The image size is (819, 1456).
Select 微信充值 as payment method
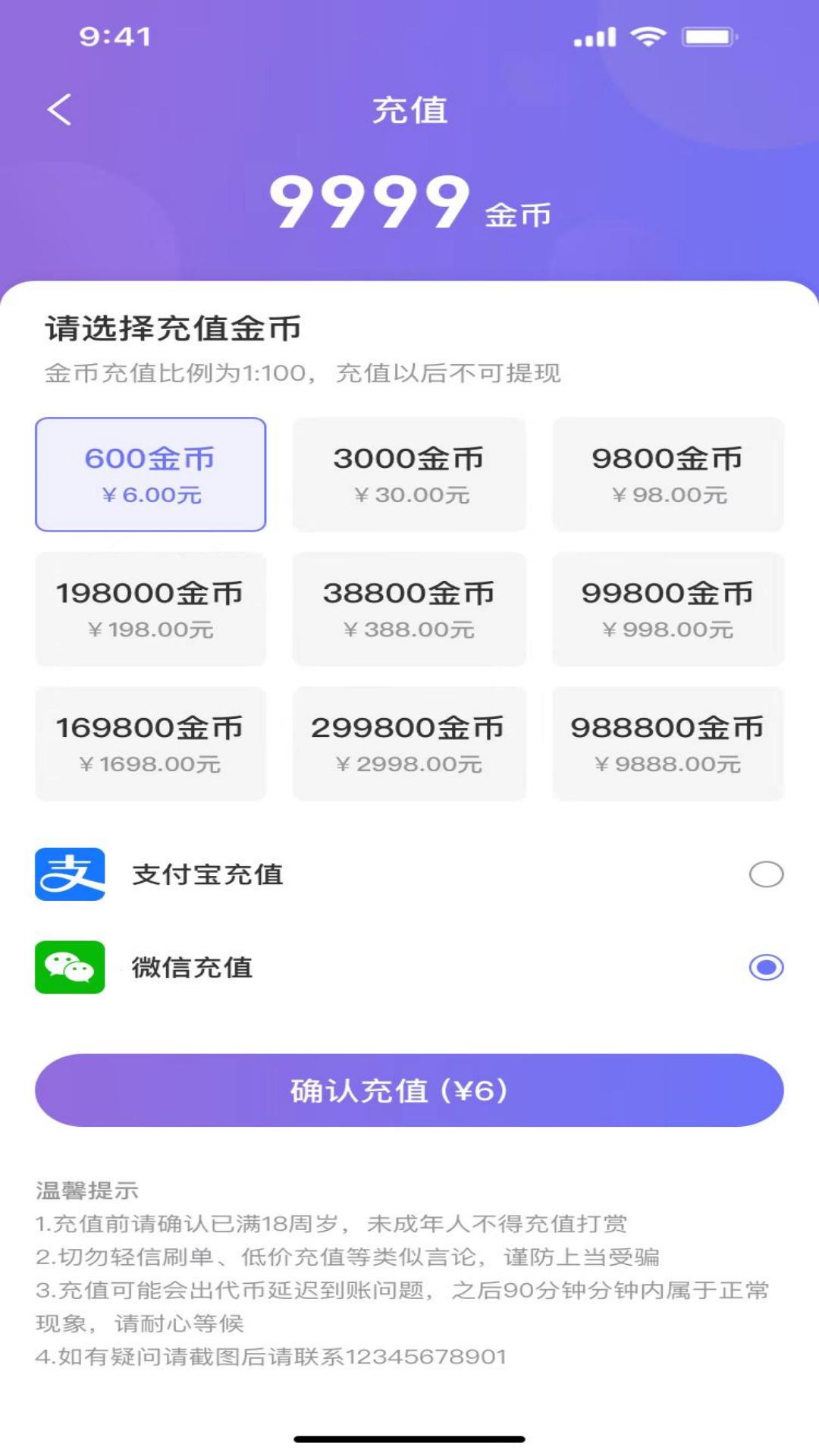[x=766, y=968]
